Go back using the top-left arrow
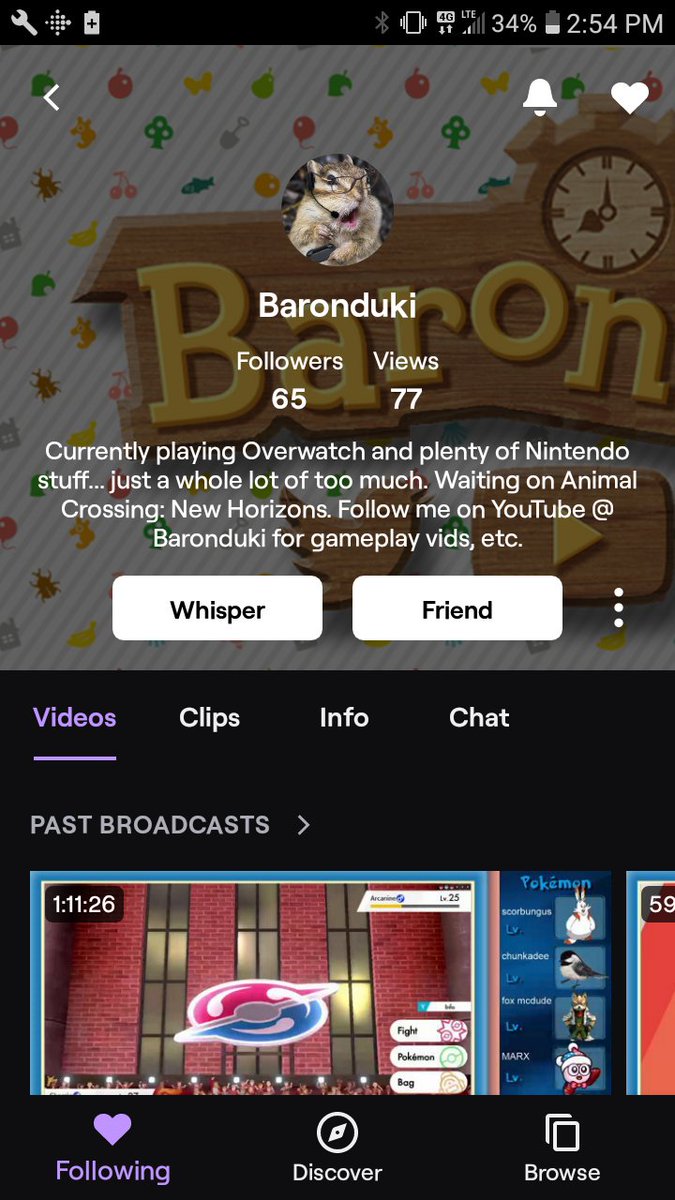 [52, 97]
